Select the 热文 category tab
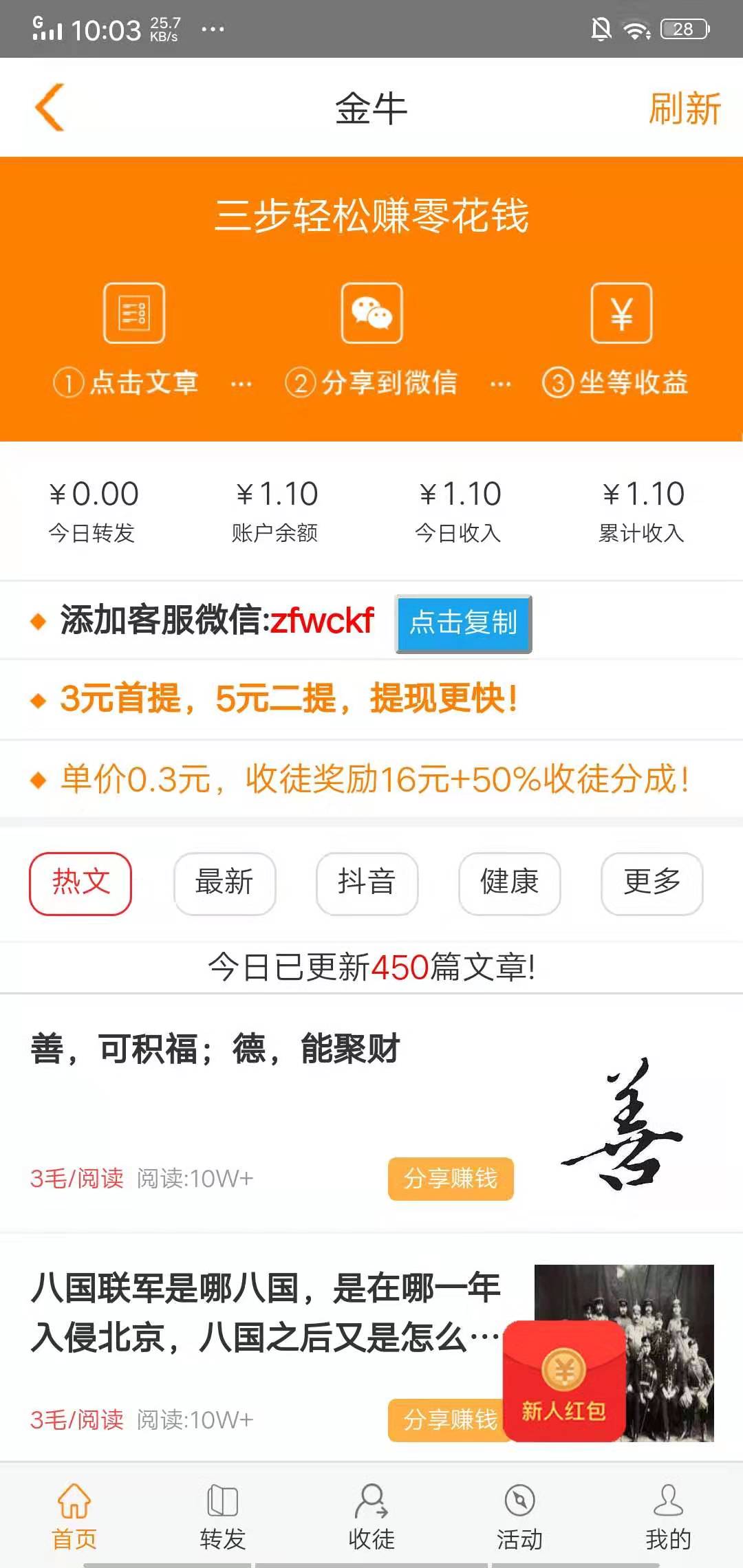The width and height of the screenshot is (743, 1568). 80,884
